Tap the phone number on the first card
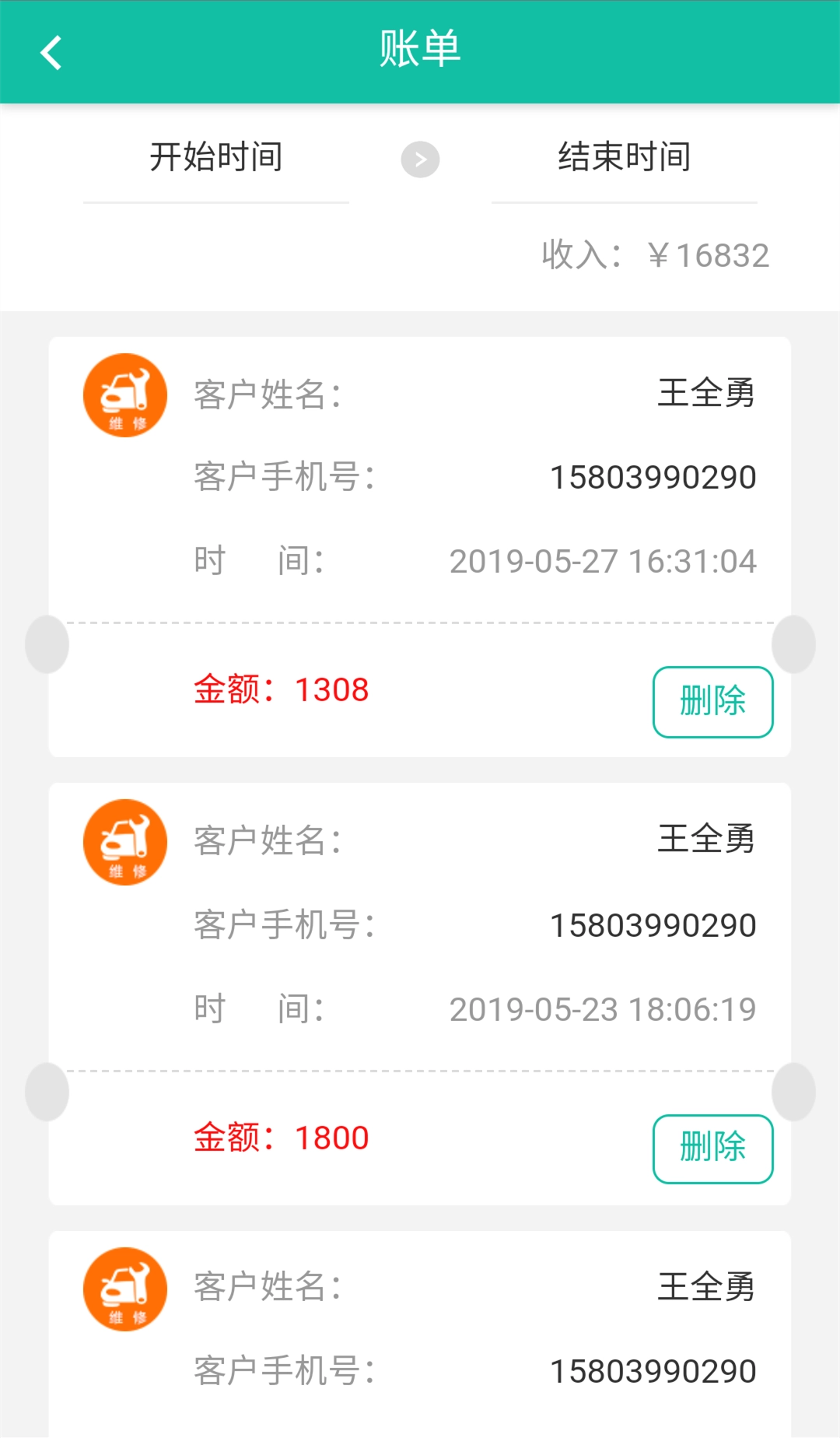840x1438 pixels. [652, 476]
